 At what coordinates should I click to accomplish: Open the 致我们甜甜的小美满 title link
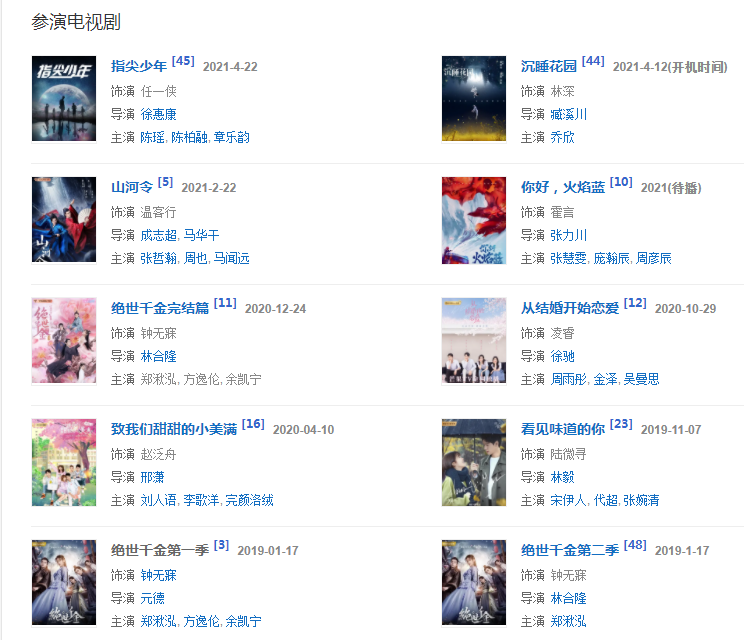(174, 430)
